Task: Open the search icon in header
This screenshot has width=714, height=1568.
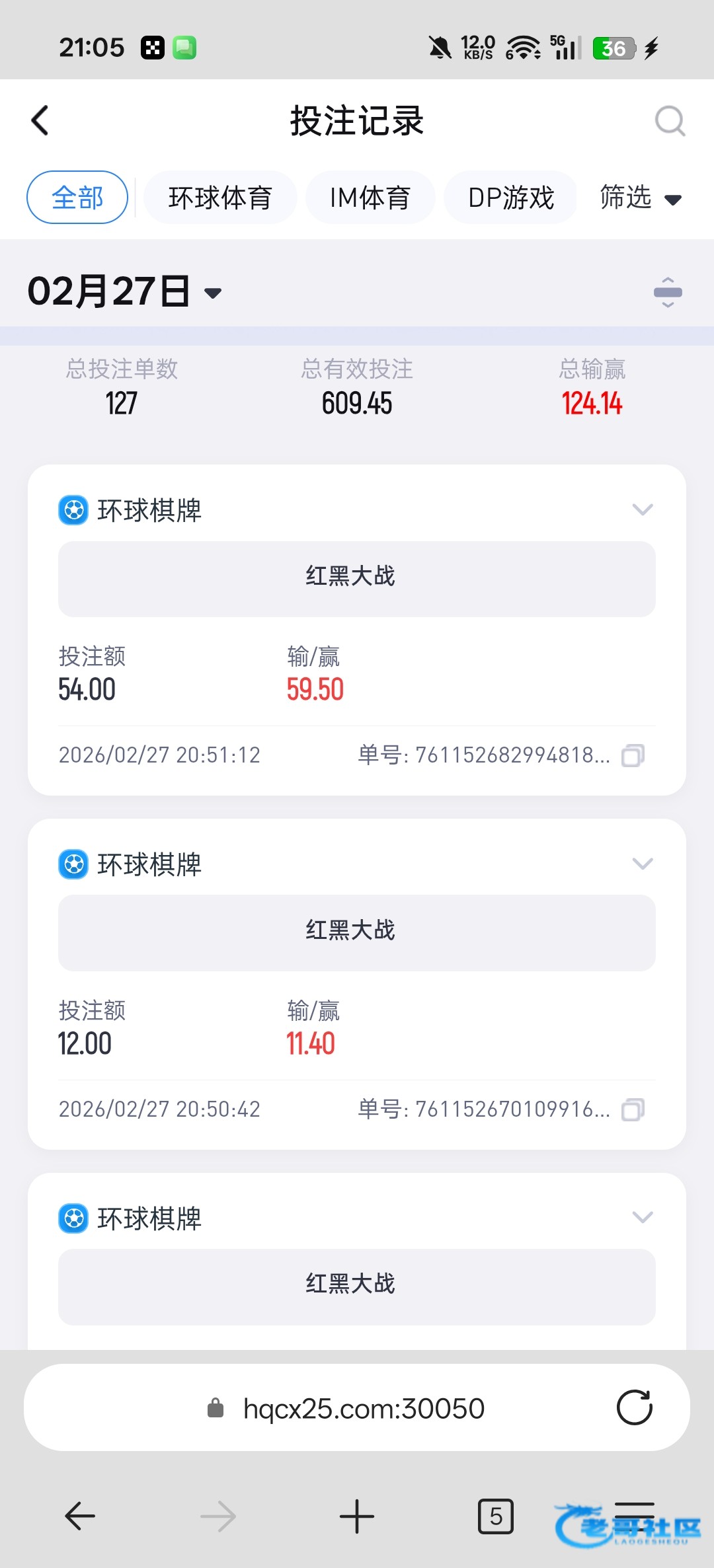Action: click(x=669, y=121)
